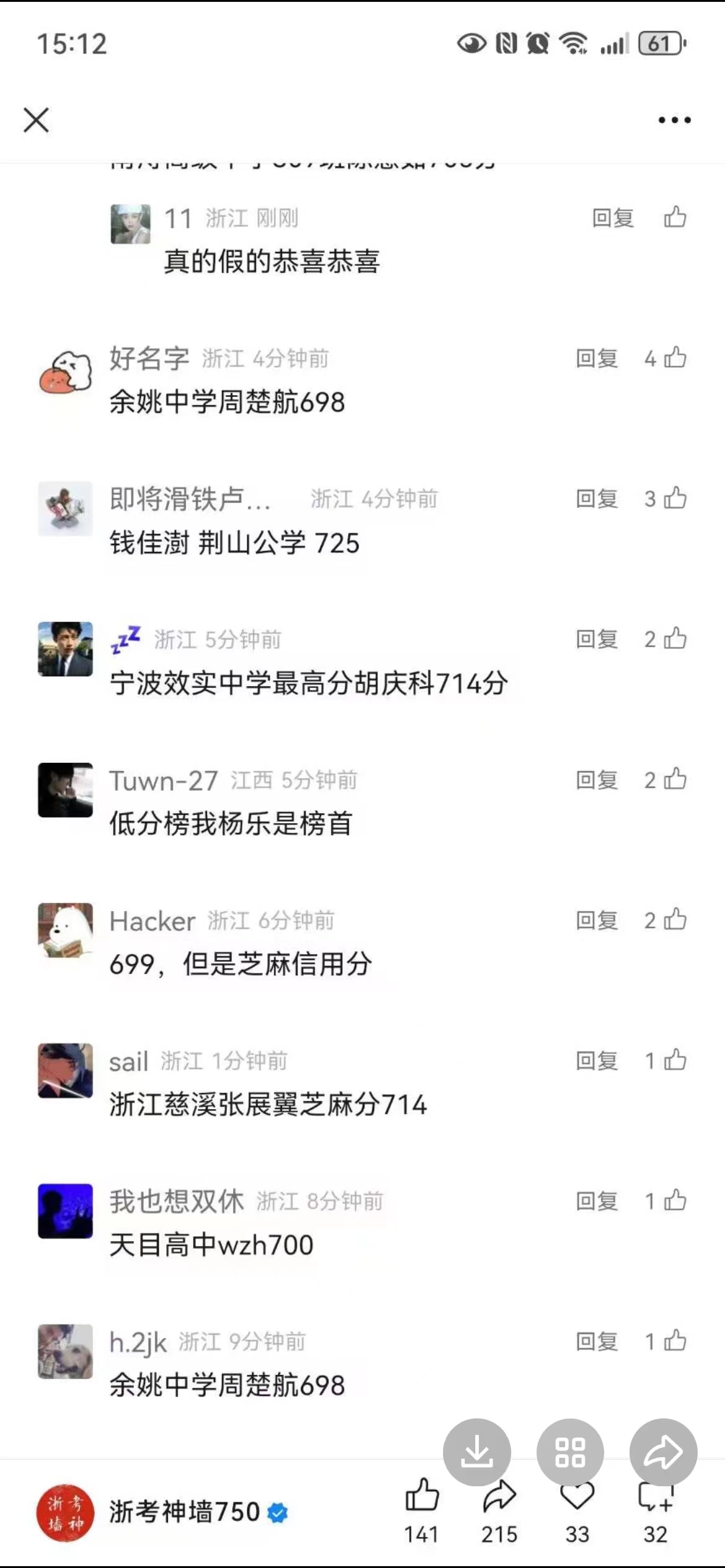Viewport: 725px width, 1568px height.
Task: Reply to 好名字's comment
Action: click(597, 359)
